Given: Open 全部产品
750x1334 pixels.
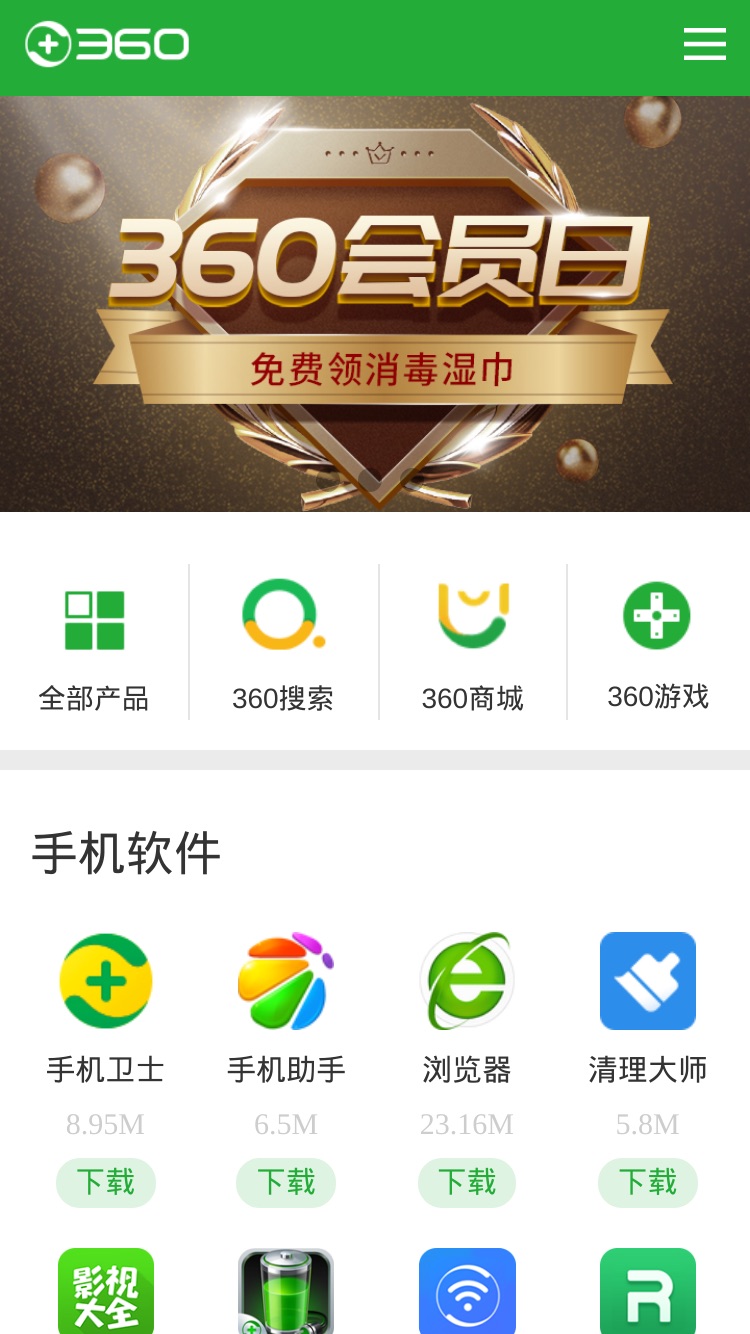Looking at the screenshot, I should [x=94, y=642].
